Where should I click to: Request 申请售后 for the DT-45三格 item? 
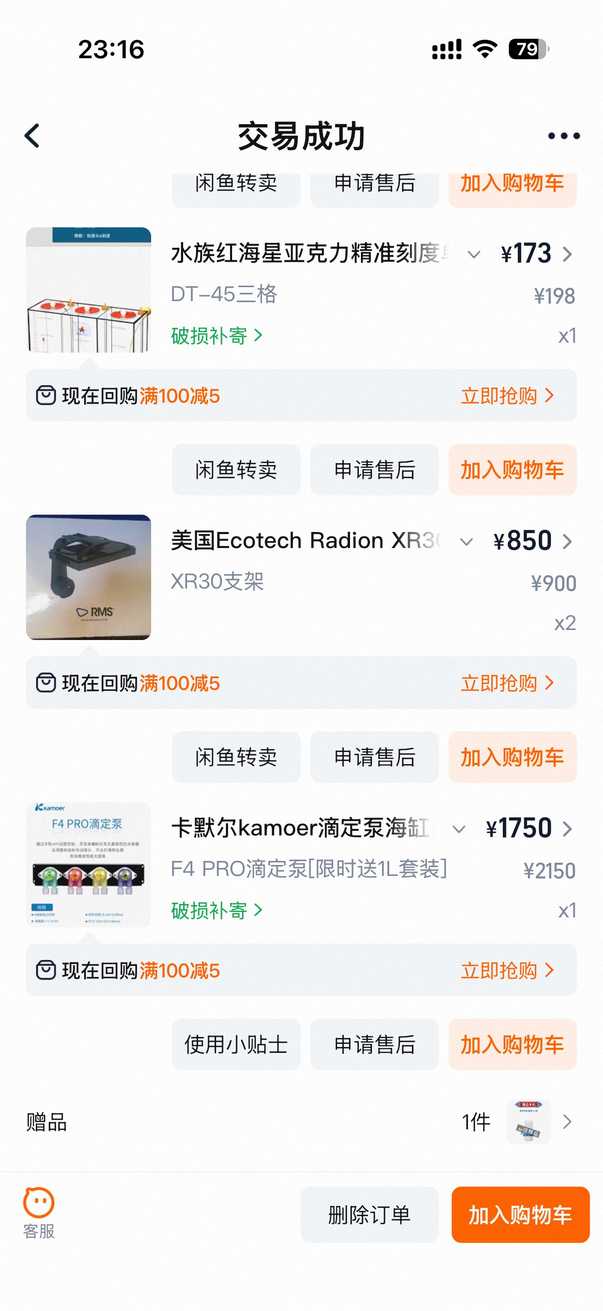pyautogui.click(x=374, y=470)
